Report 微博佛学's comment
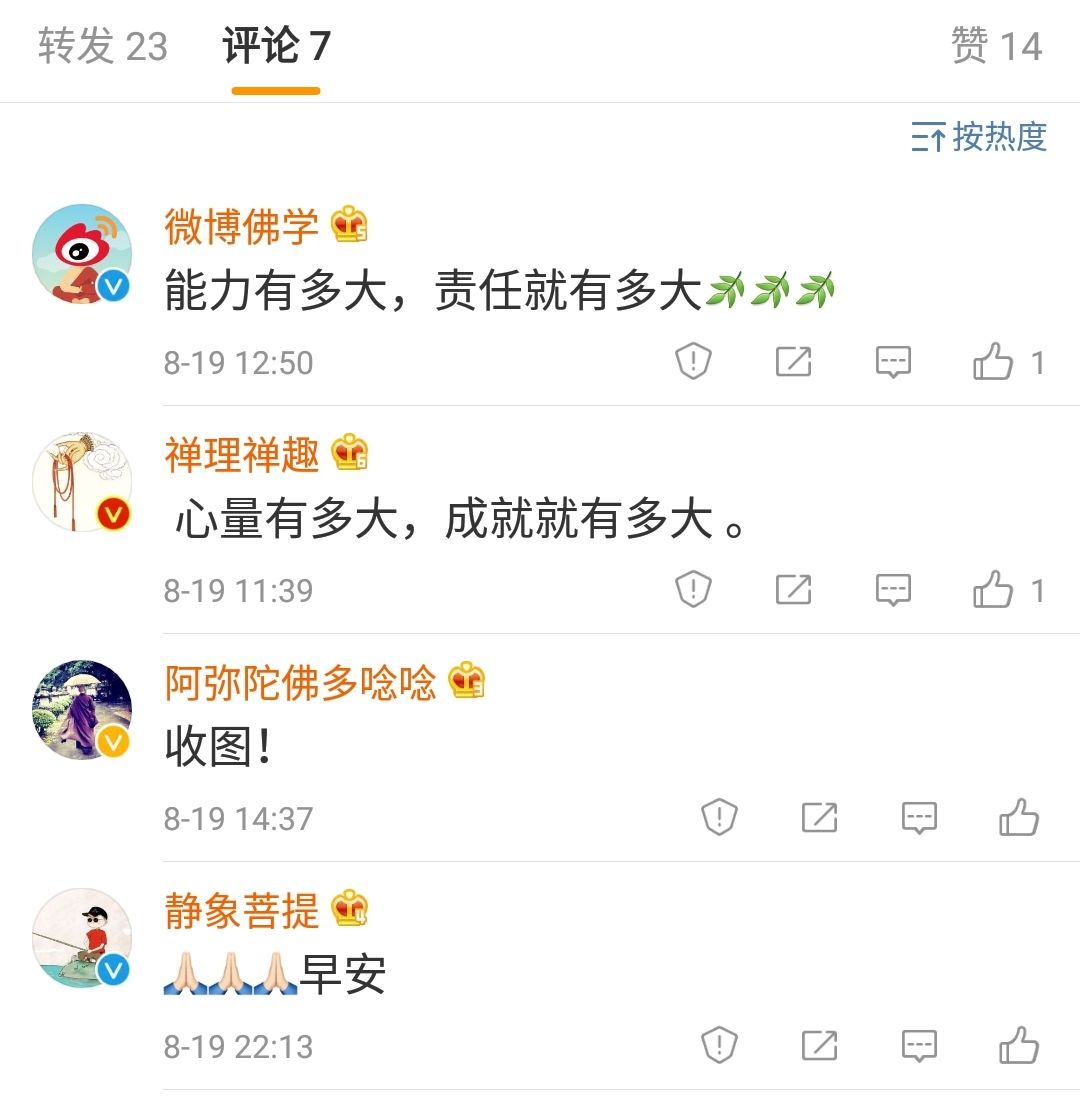Viewport: 1080px width, 1106px height. [693, 362]
